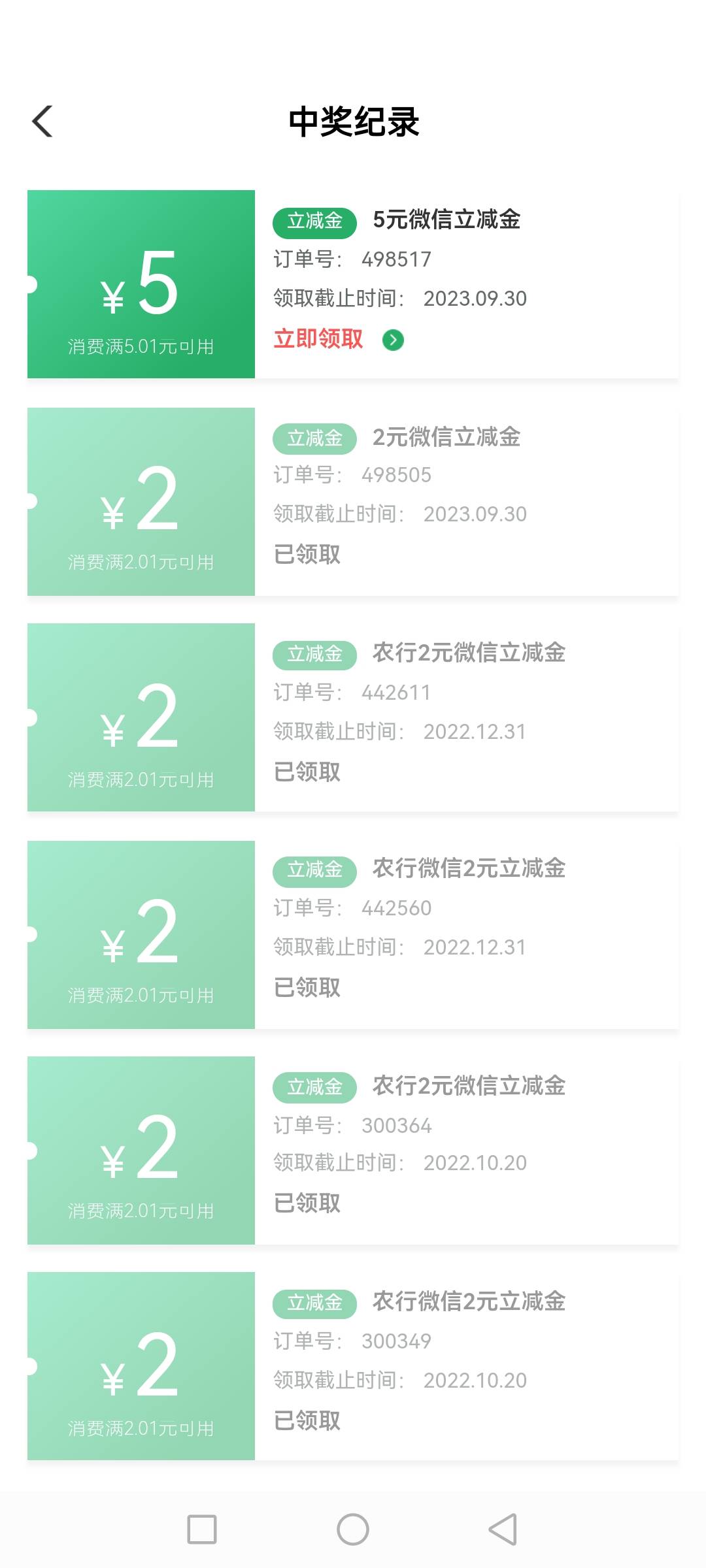
Task: Open the coupon card with order 498505
Action: pyautogui.click(x=352, y=502)
